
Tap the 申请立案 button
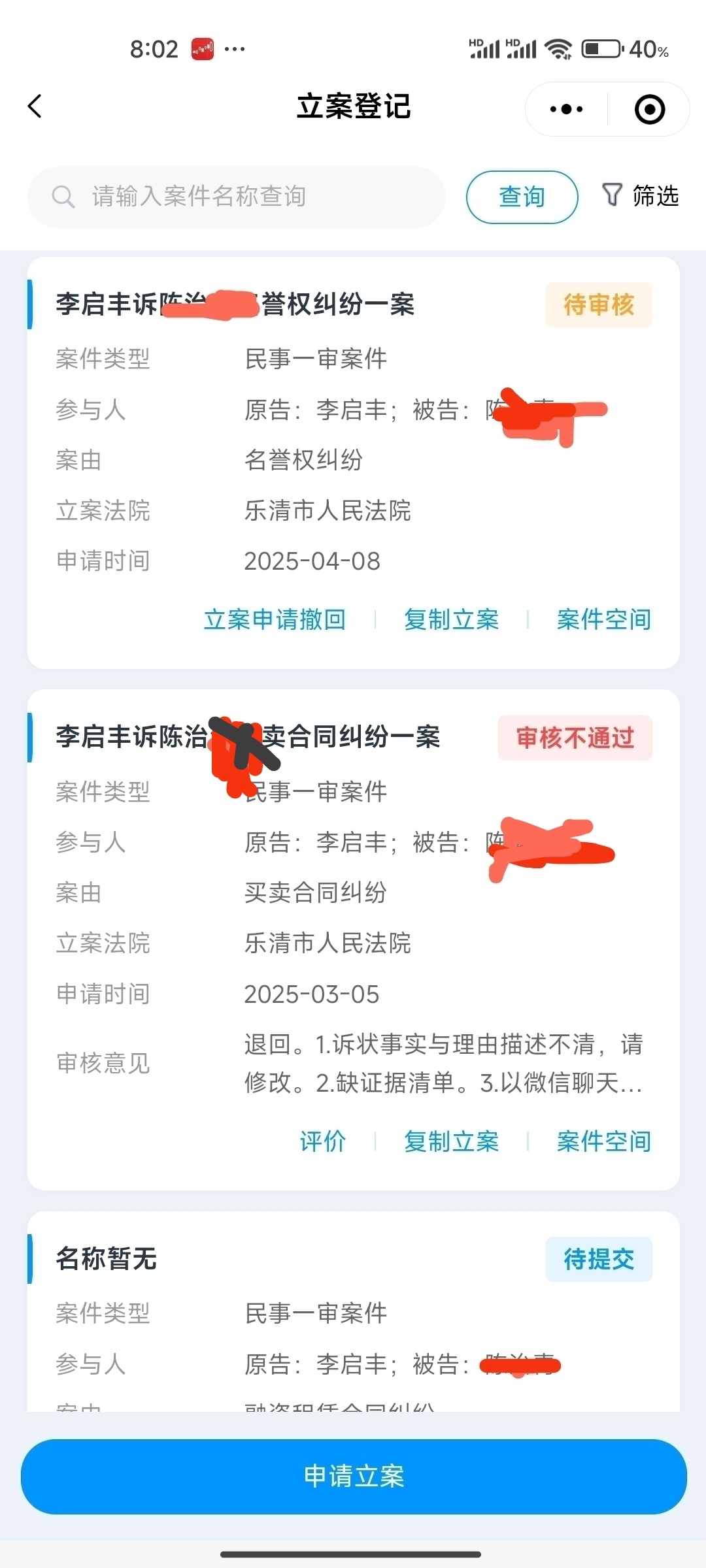pyautogui.click(x=353, y=1477)
